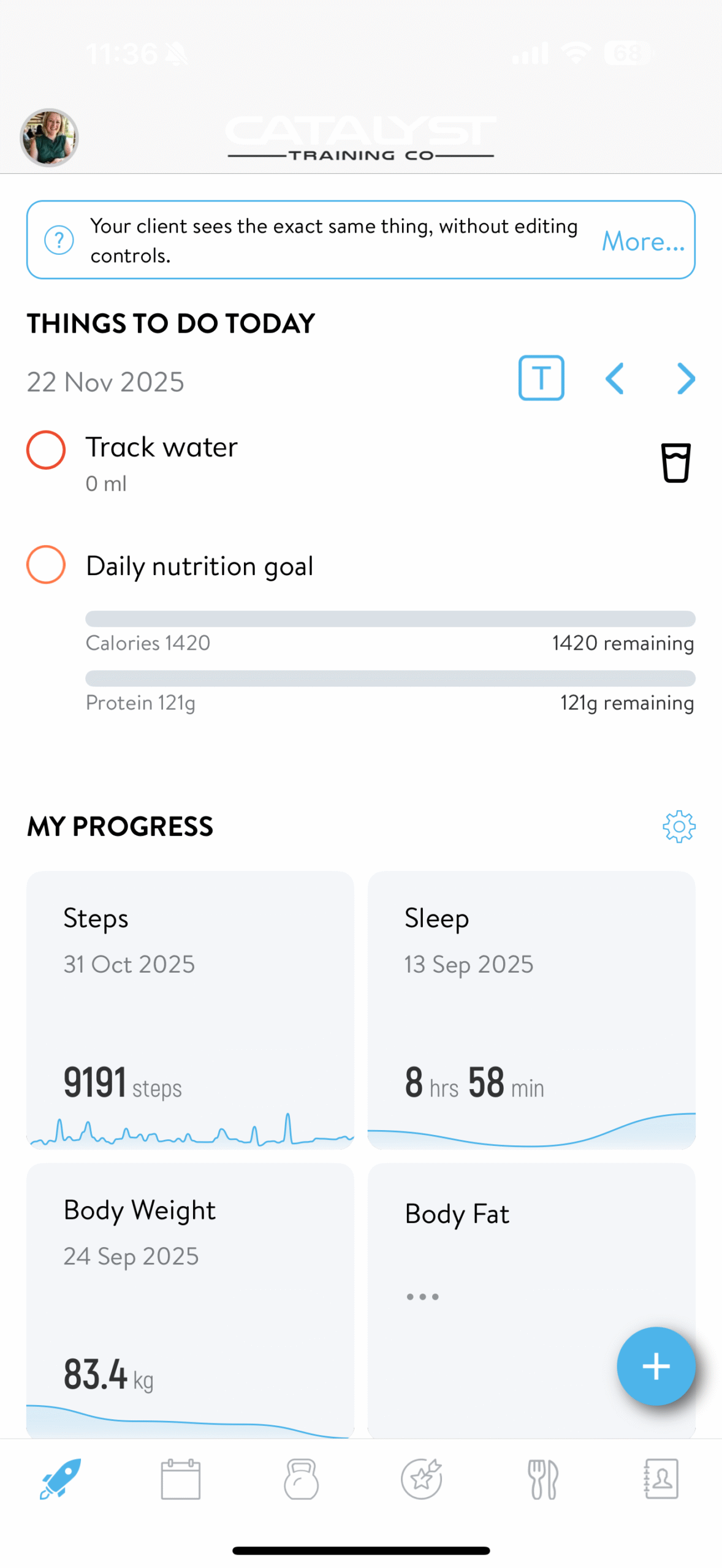Advance to the next day with right chevron
The width and height of the screenshot is (722, 1568).
[x=685, y=380]
